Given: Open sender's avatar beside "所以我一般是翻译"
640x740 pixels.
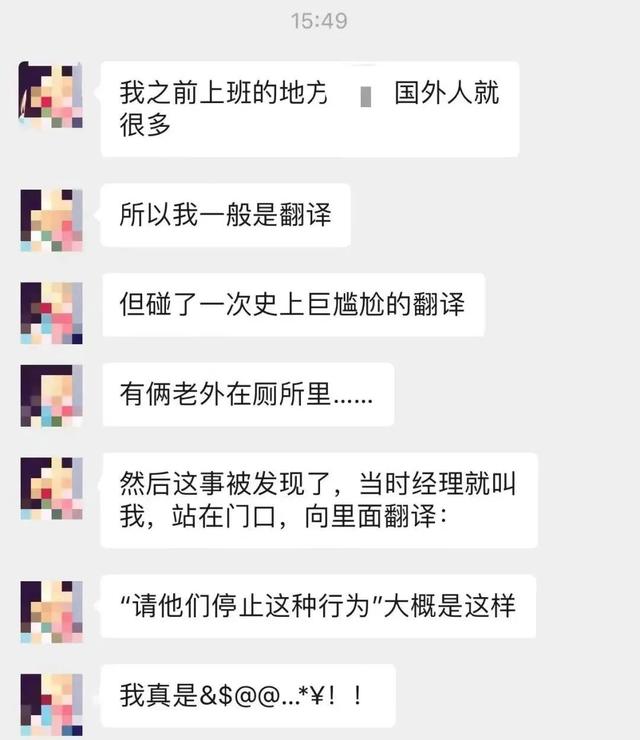Looking at the screenshot, I should click(x=52, y=216).
